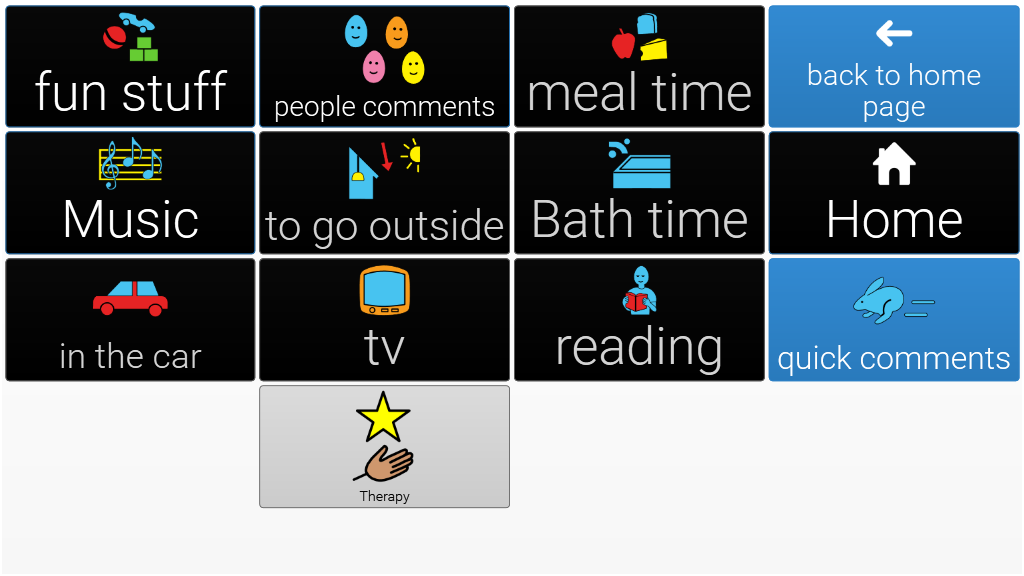Open the fun stuff tile
The width and height of the screenshot is (1024, 576).
click(x=130, y=66)
